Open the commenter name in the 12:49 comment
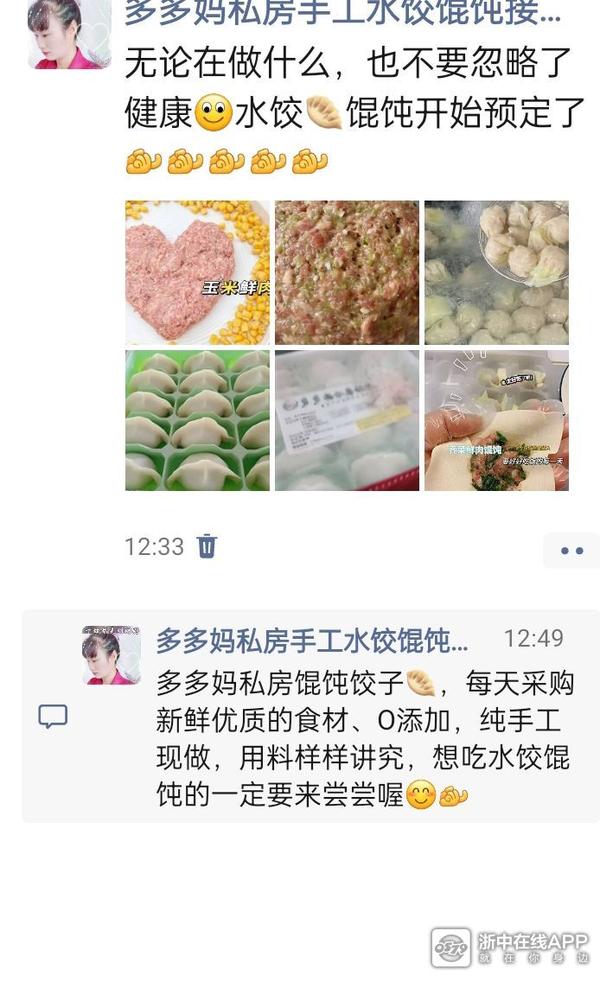The image size is (600, 982). (x=311, y=639)
